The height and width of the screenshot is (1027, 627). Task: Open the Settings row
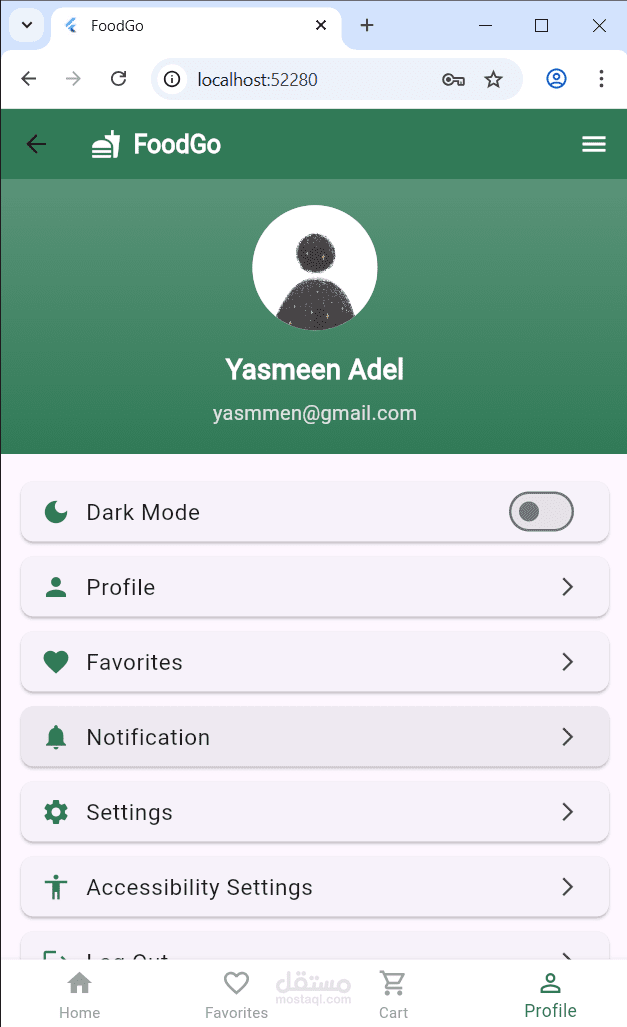coord(314,812)
